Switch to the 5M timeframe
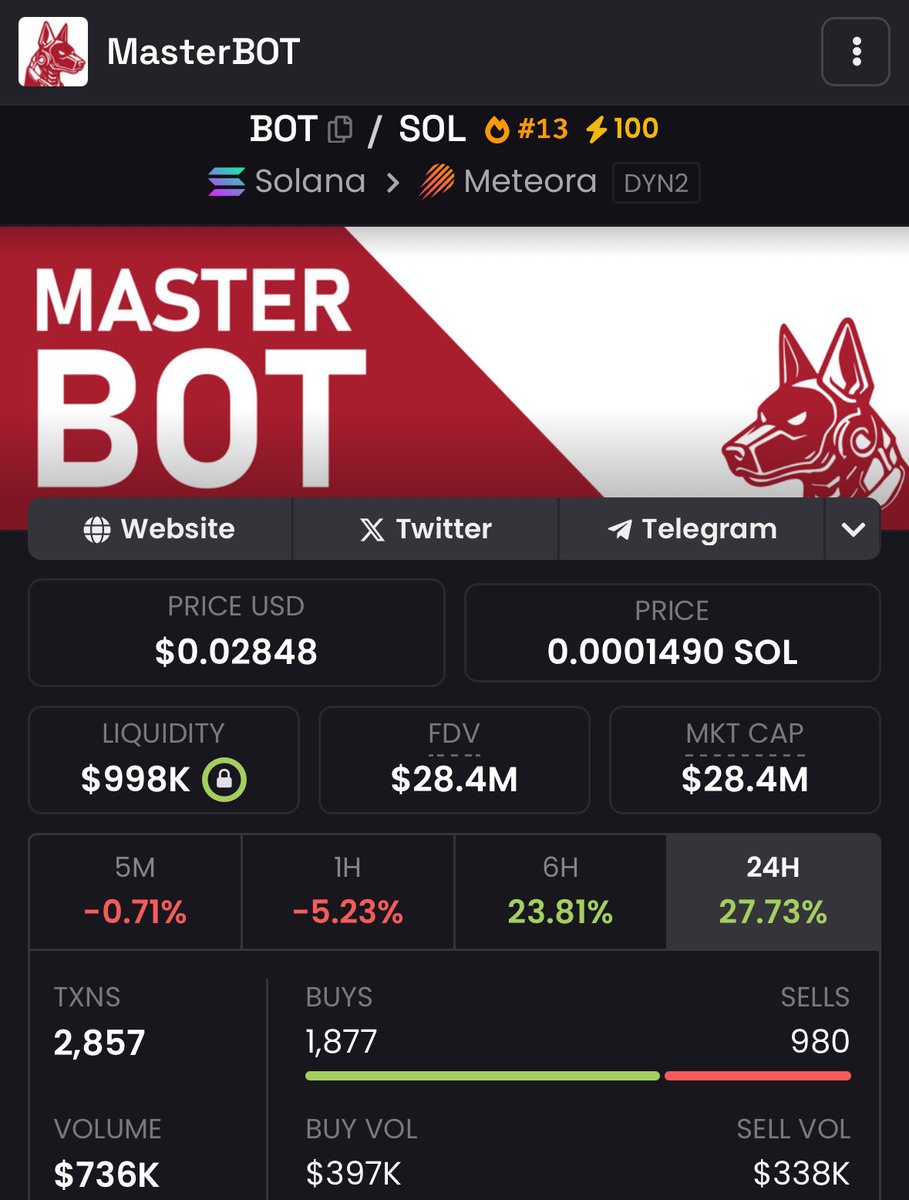The height and width of the screenshot is (1200, 909). pos(135,891)
